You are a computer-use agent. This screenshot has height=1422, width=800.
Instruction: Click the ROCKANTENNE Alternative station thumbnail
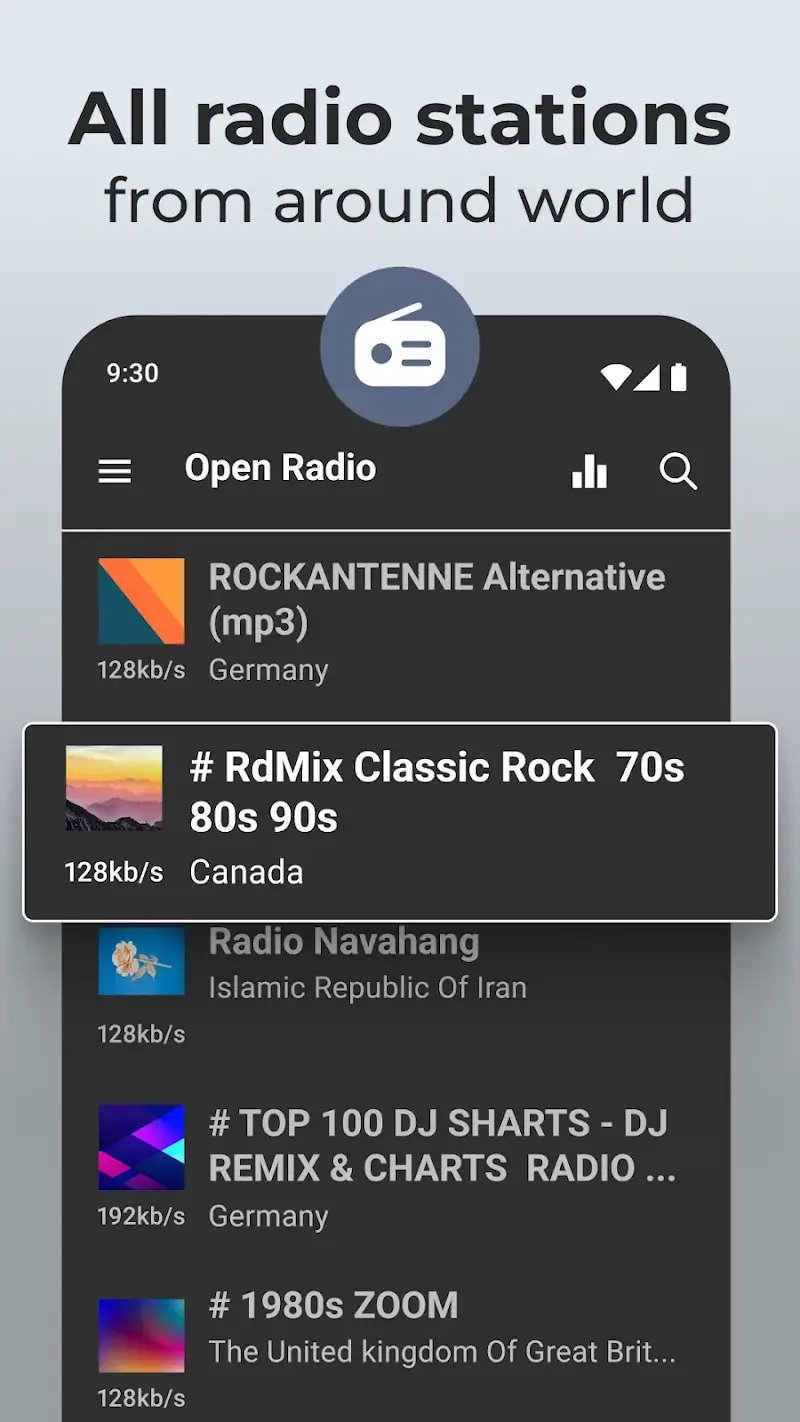(141, 601)
